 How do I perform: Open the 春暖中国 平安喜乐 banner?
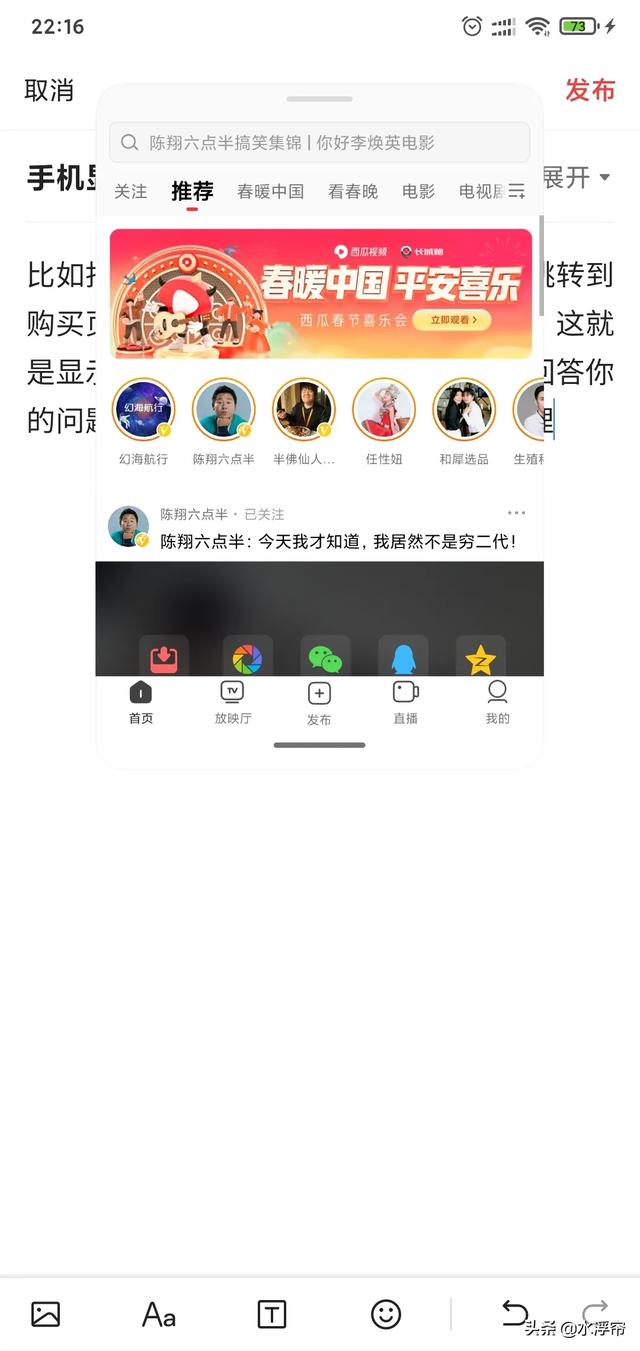point(320,293)
